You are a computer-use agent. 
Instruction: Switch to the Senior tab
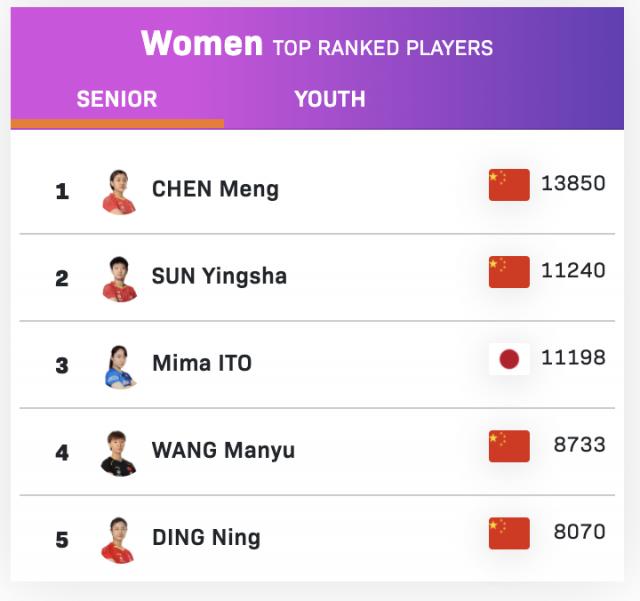click(117, 99)
